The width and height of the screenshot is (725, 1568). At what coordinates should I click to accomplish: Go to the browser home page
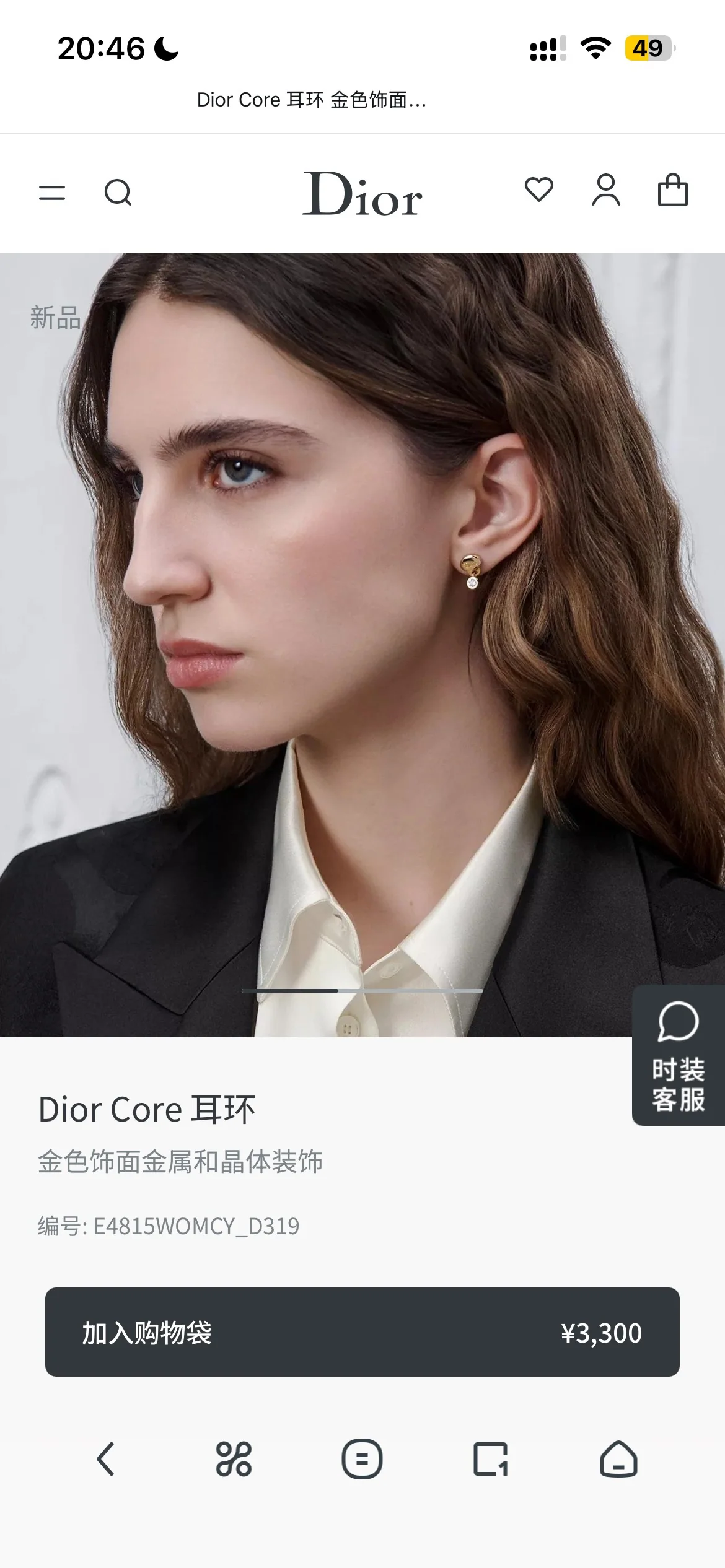(x=618, y=1459)
